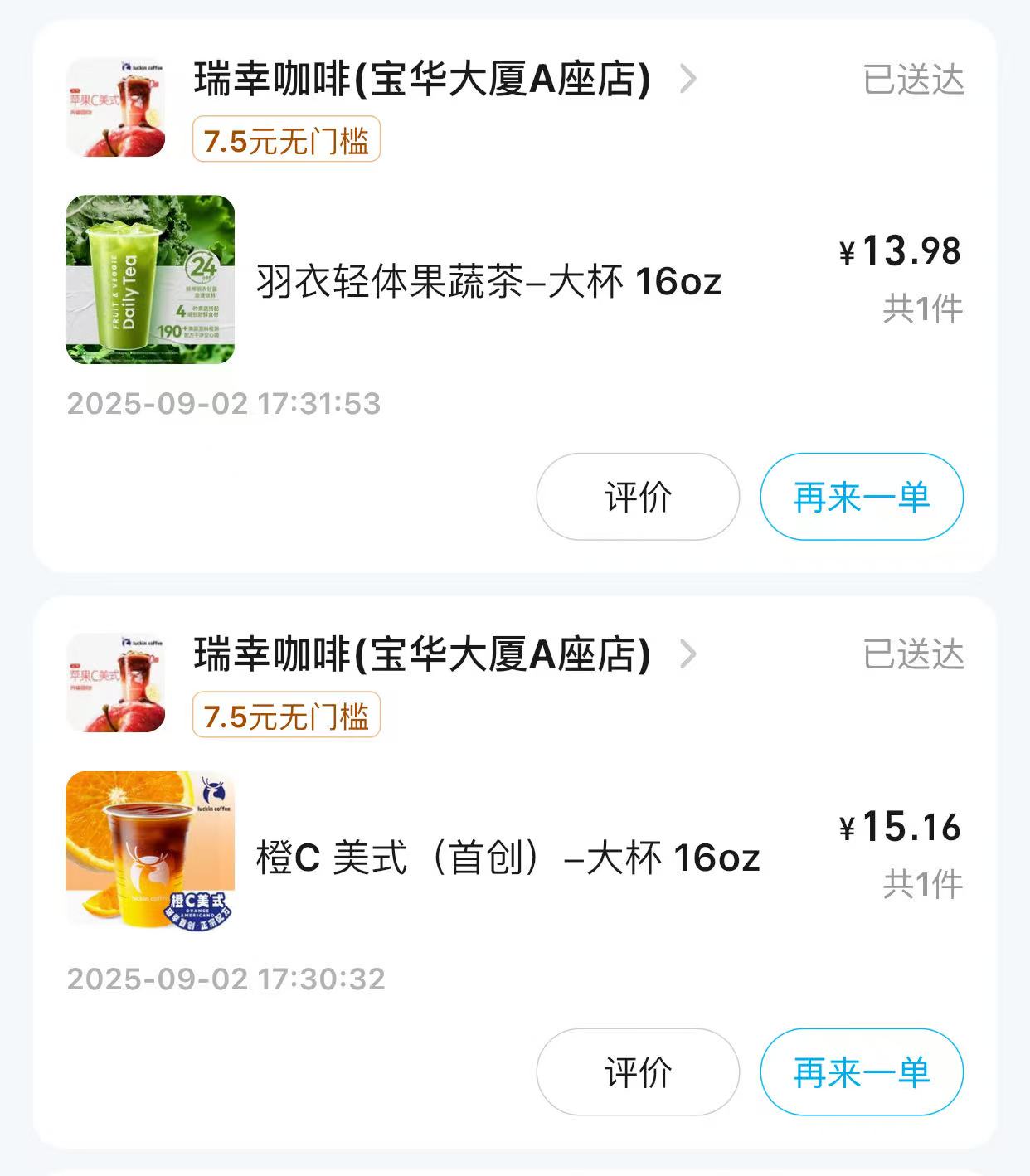1030x1176 pixels.
Task: View the 橙C 美式 order details
Action: coord(507,857)
